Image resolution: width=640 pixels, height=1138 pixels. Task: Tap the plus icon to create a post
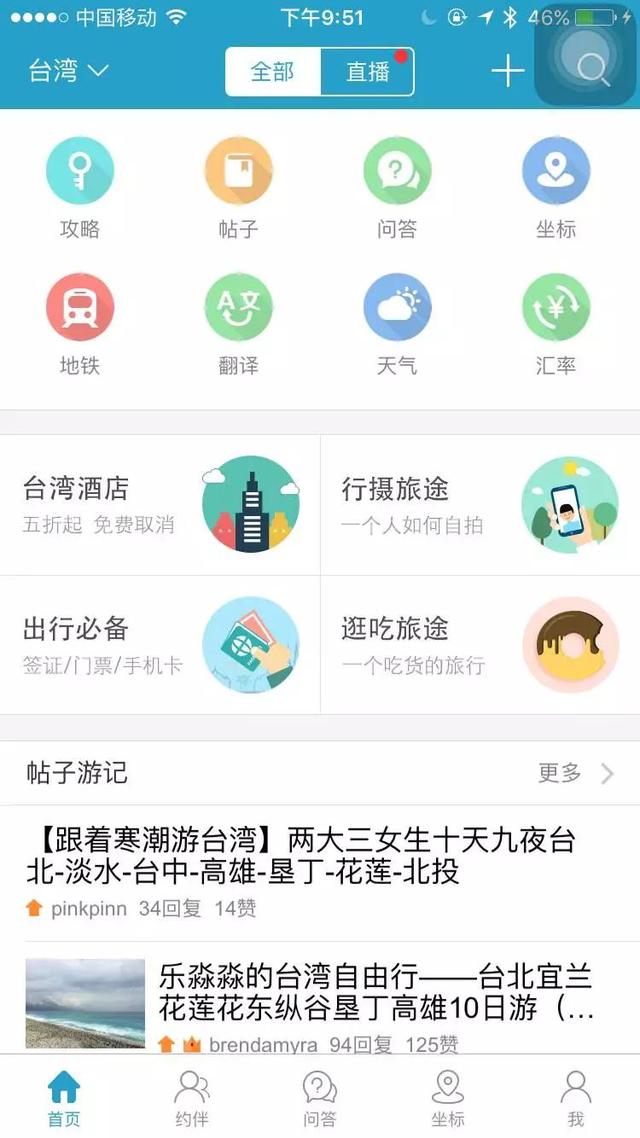tap(508, 71)
